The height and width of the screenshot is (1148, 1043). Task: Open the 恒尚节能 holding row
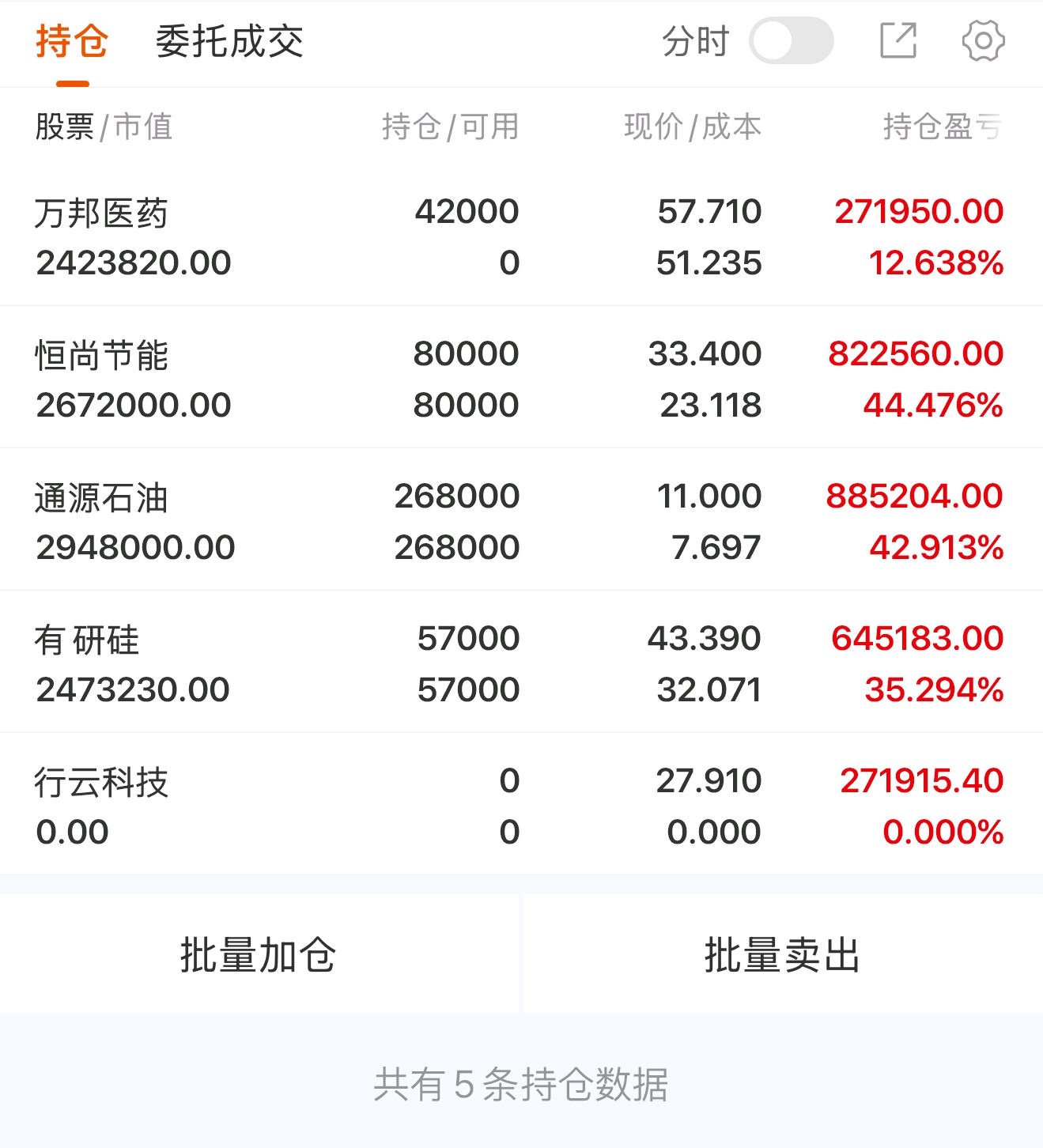(521, 378)
